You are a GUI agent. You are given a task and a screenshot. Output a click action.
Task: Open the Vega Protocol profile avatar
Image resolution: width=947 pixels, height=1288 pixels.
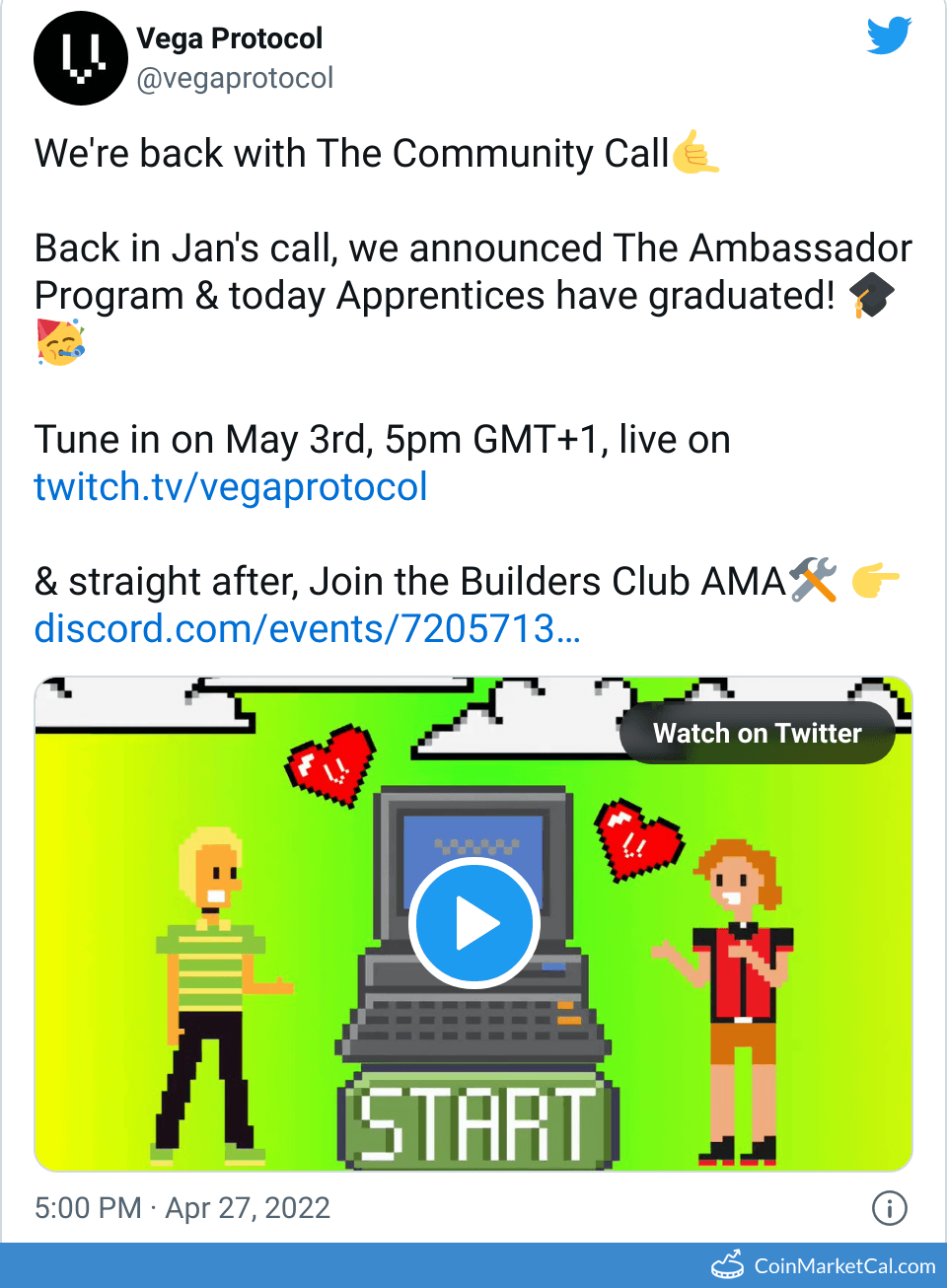click(x=81, y=58)
